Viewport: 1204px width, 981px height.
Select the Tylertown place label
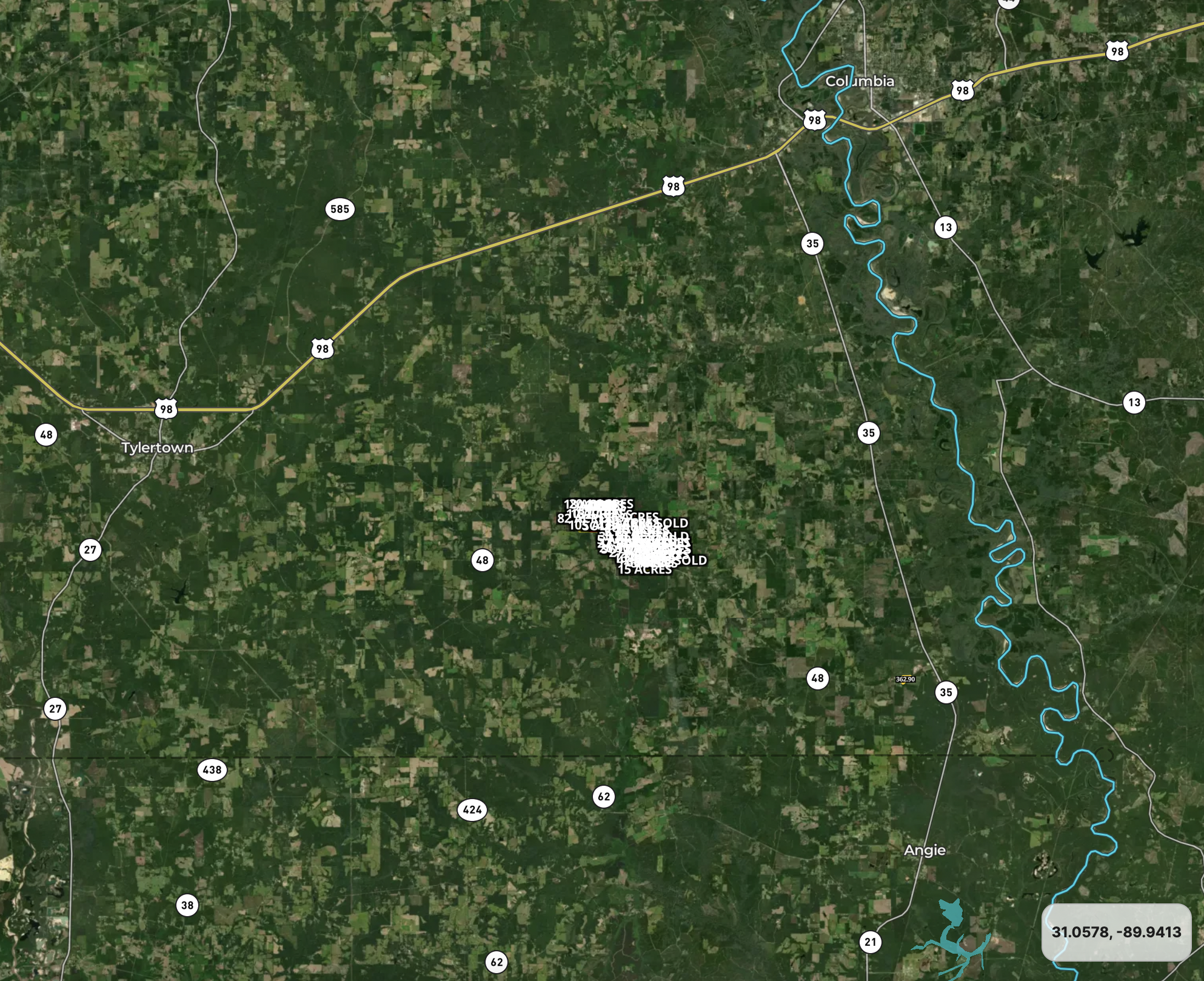157,448
